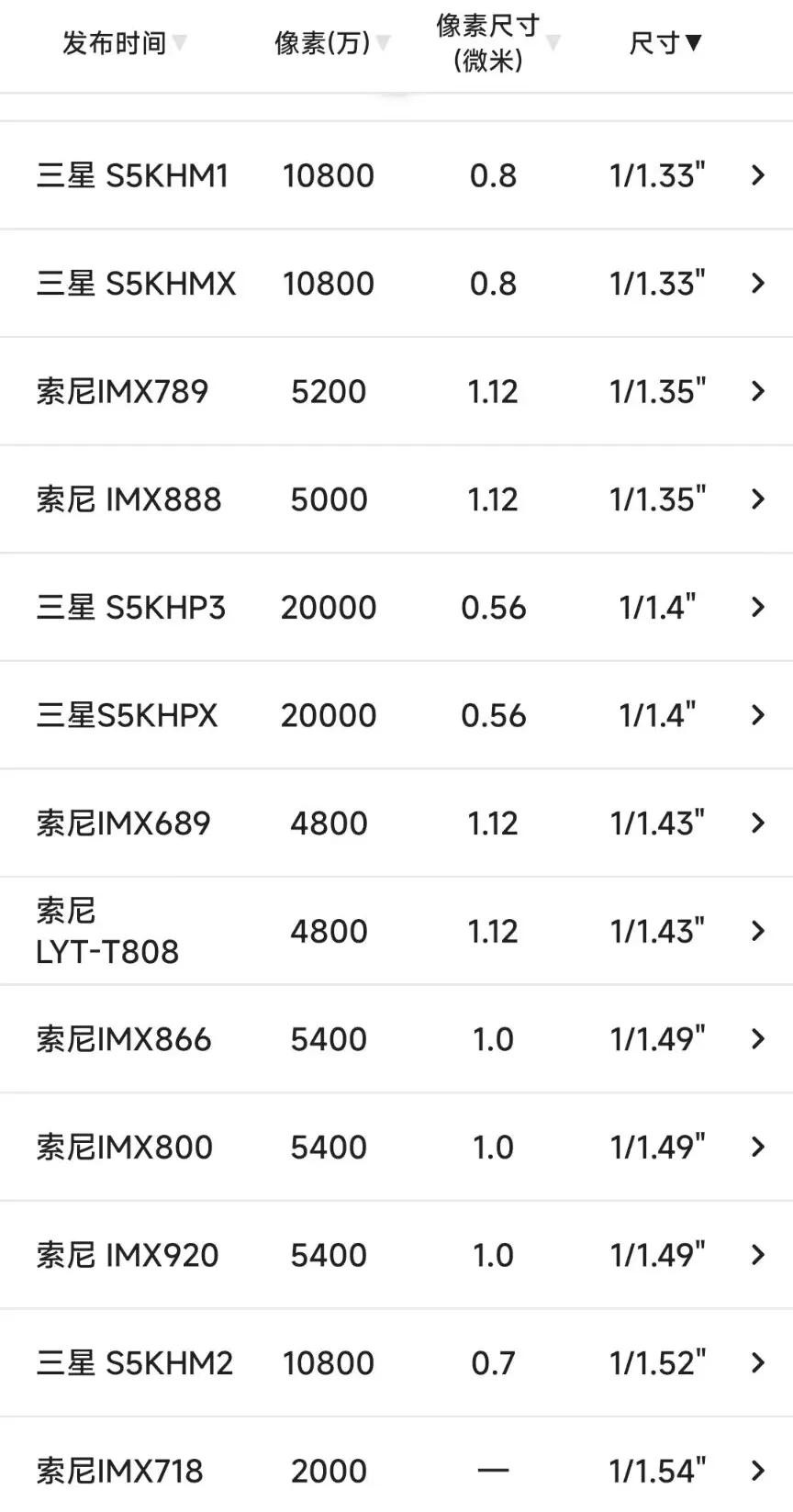
Task: Select the 索尼IMX800 row
Action: [395, 1148]
